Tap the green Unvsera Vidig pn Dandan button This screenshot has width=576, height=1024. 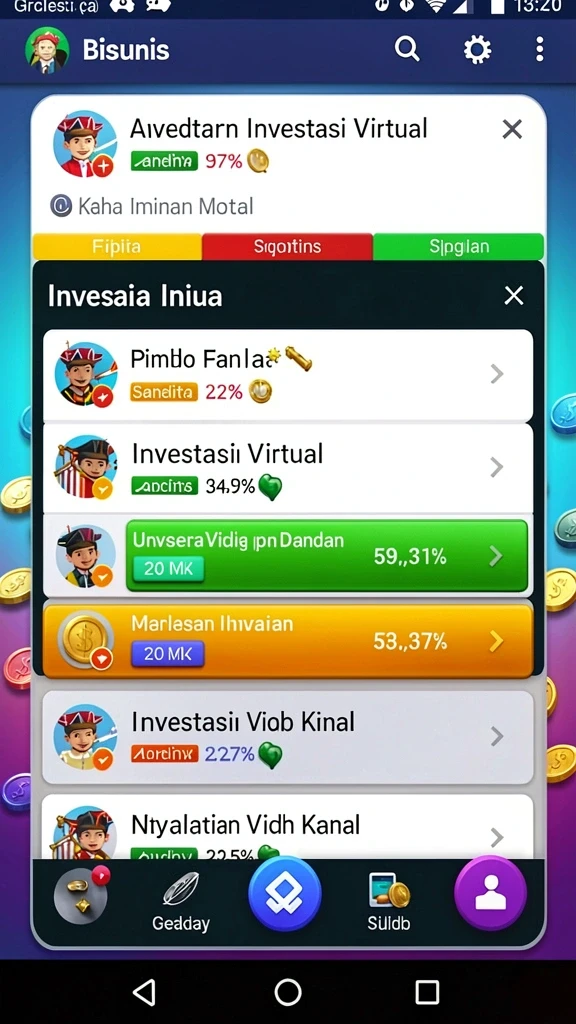pyautogui.click(x=327, y=556)
